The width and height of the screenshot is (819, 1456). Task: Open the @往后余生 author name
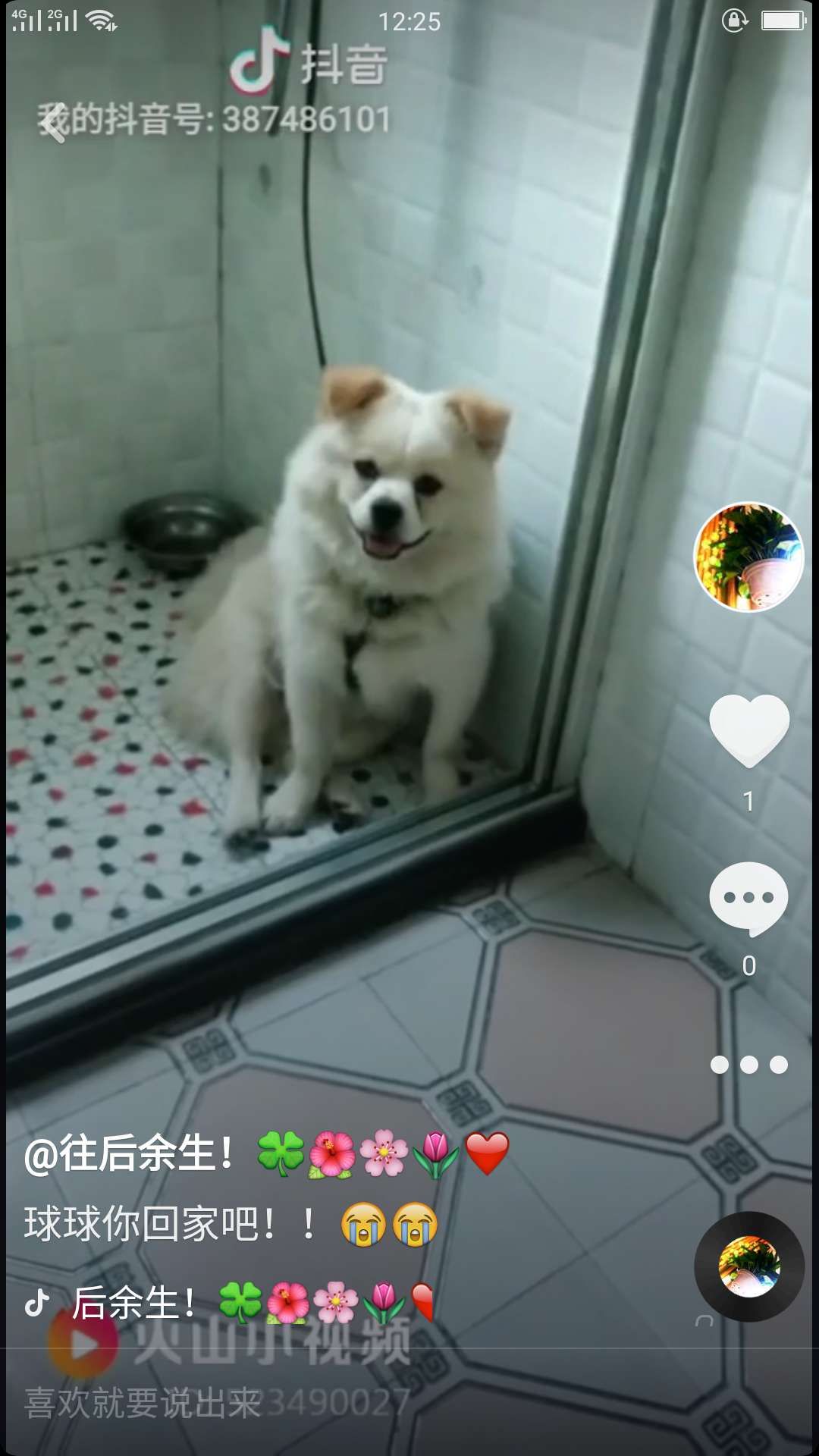tap(129, 1154)
